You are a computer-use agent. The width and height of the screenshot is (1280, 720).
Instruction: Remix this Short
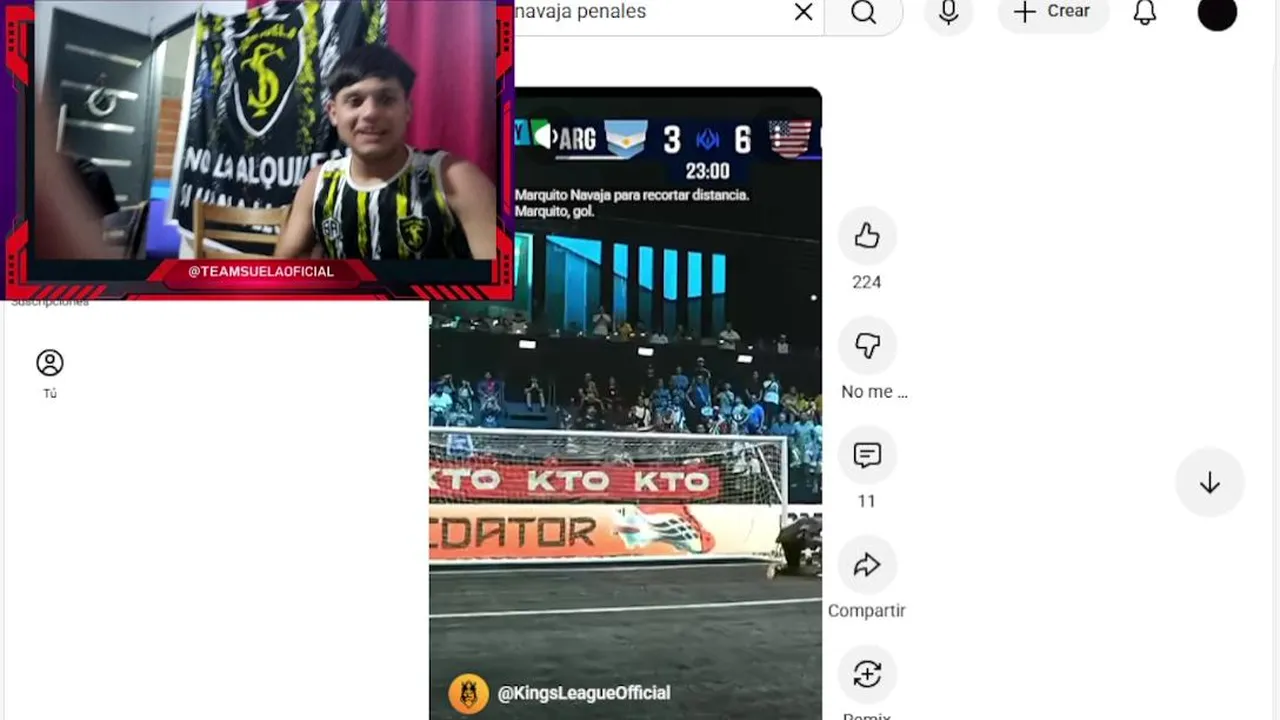(866, 675)
